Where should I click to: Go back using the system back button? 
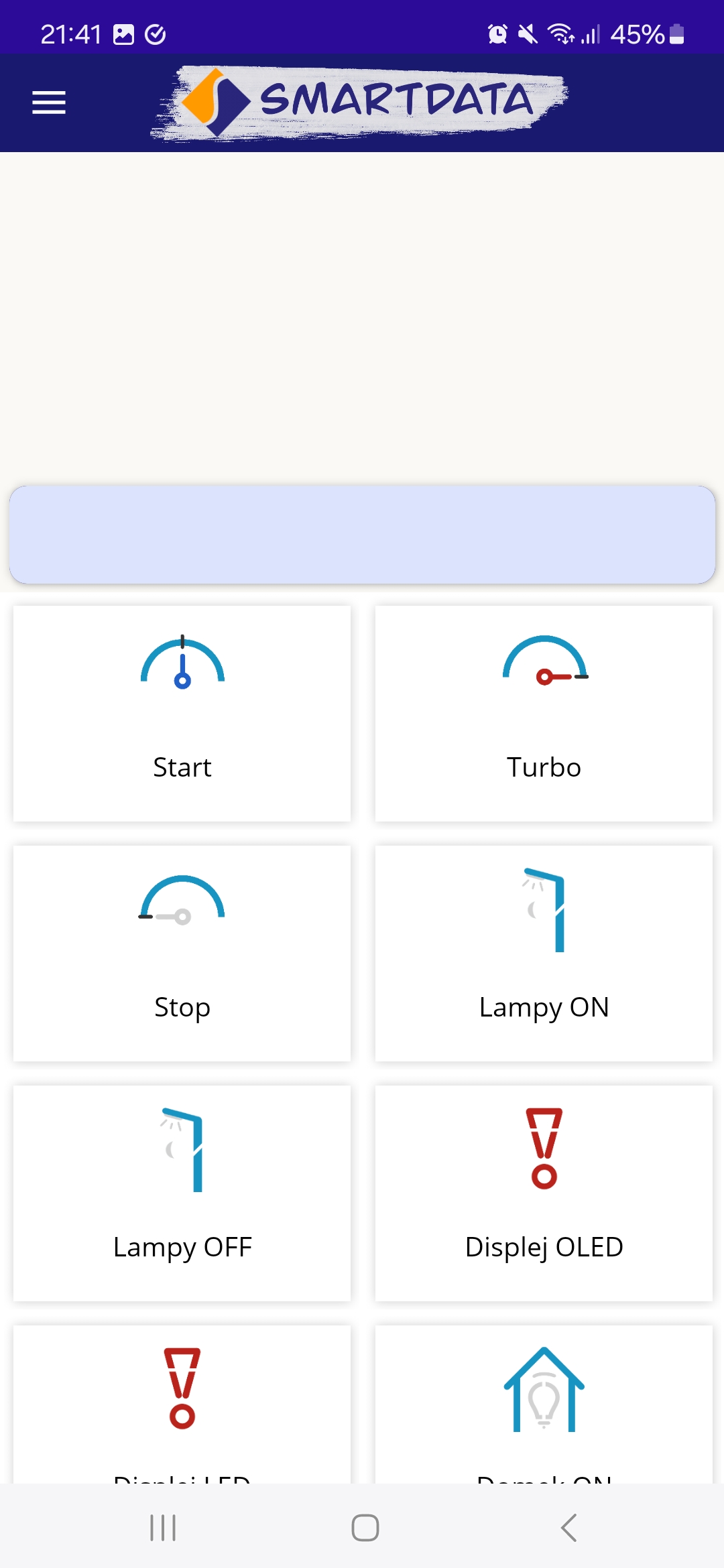[568, 1528]
